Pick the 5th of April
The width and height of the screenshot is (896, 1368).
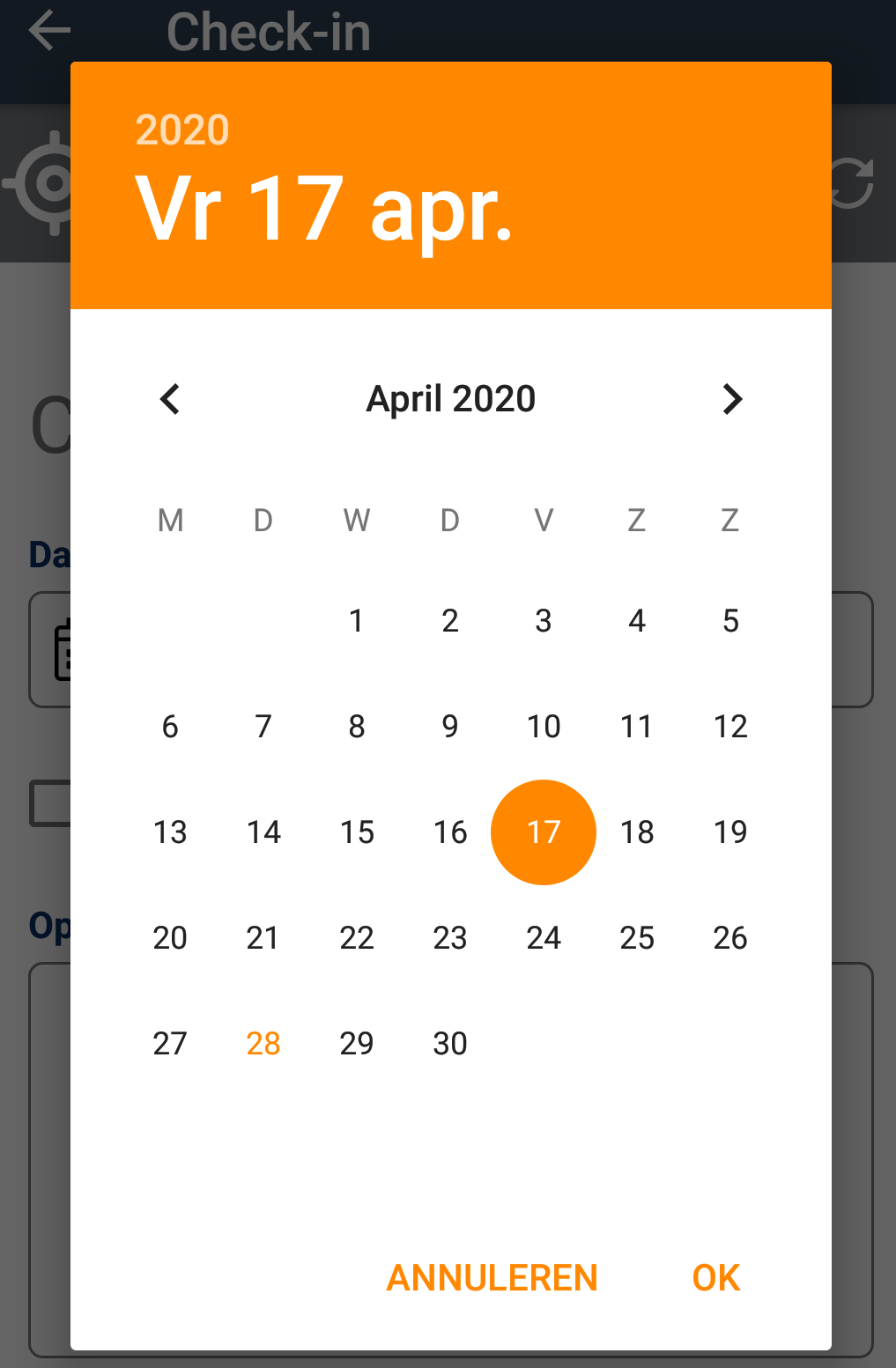pos(730,621)
